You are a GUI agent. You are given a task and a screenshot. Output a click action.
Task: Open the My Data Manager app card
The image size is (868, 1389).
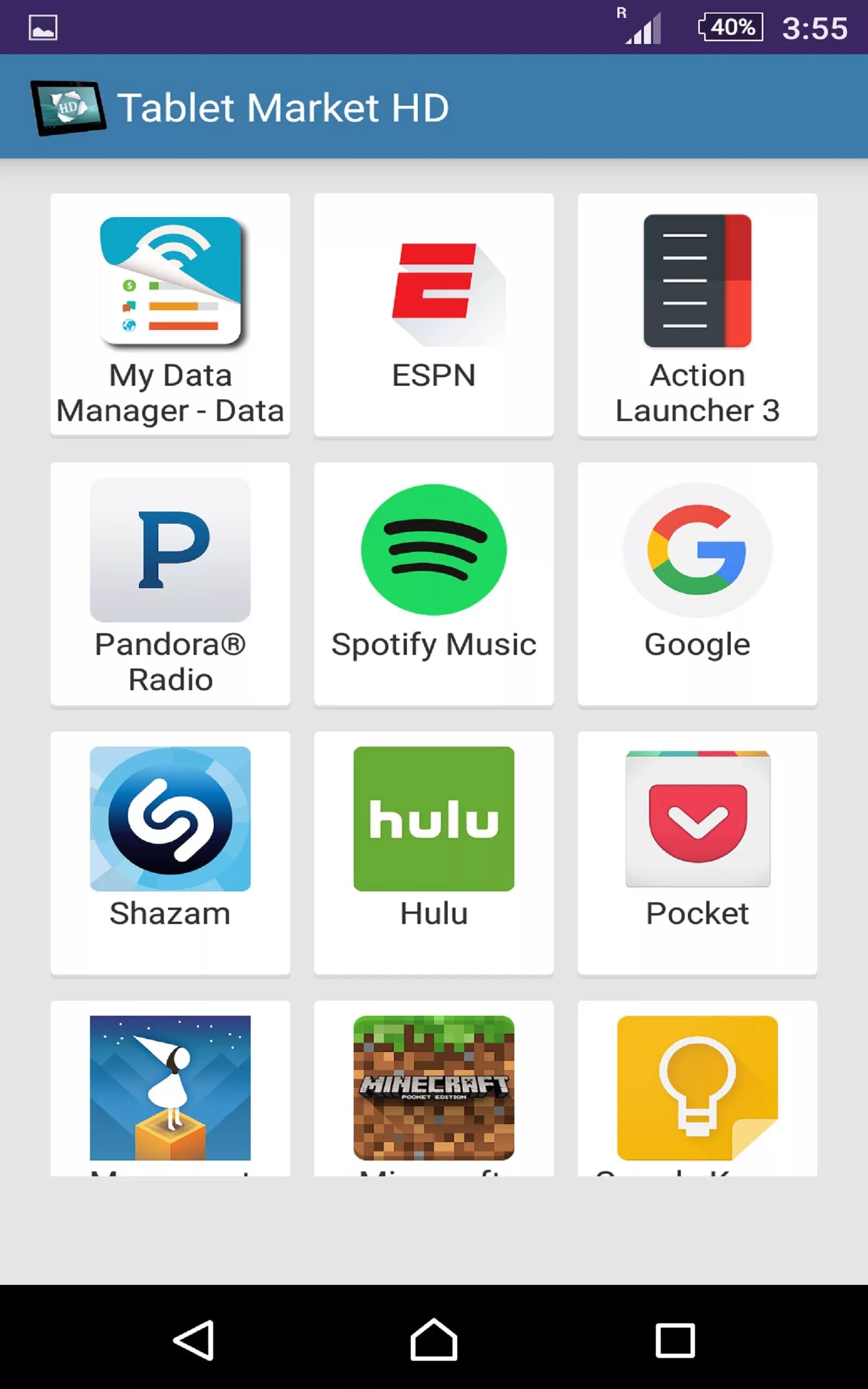click(170, 315)
